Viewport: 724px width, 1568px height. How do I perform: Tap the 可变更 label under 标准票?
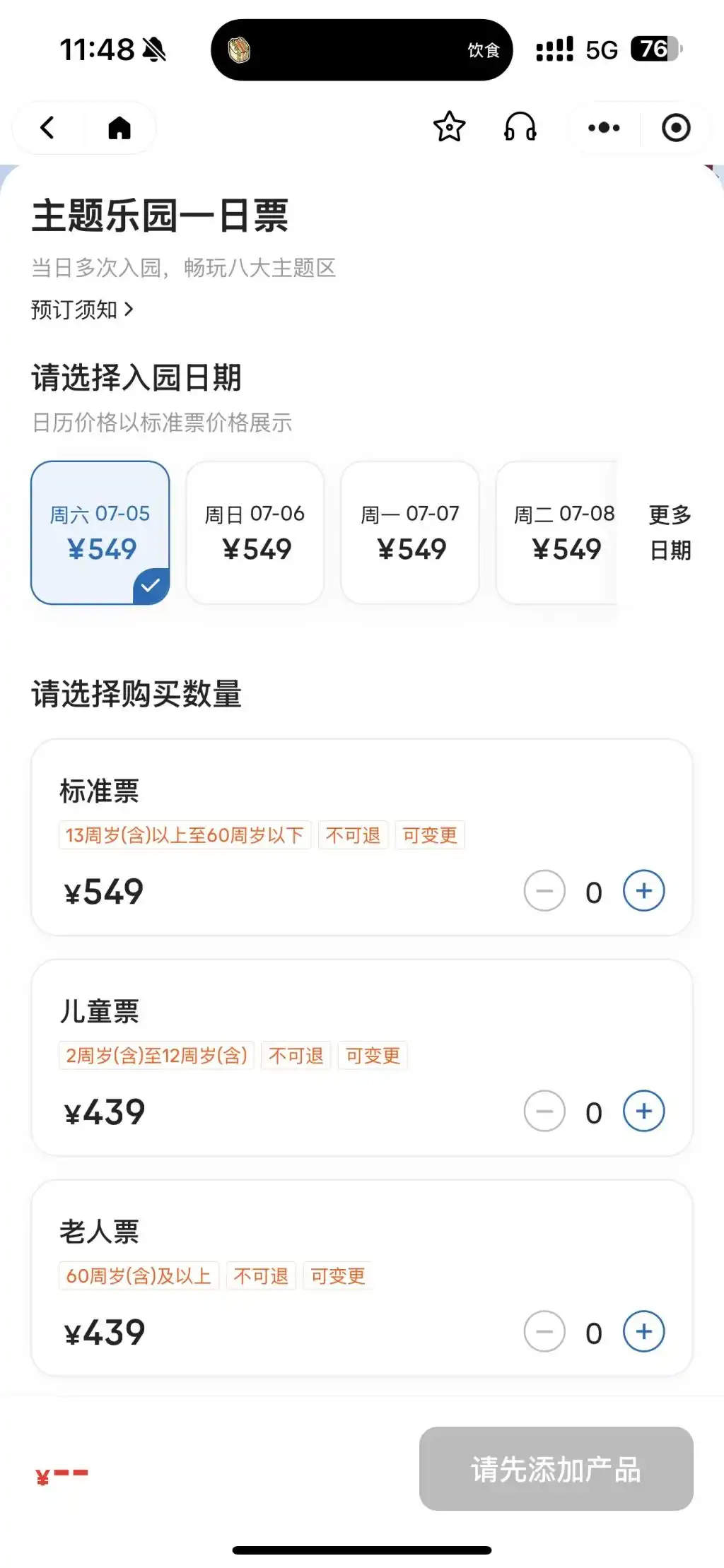[x=430, y=835]
